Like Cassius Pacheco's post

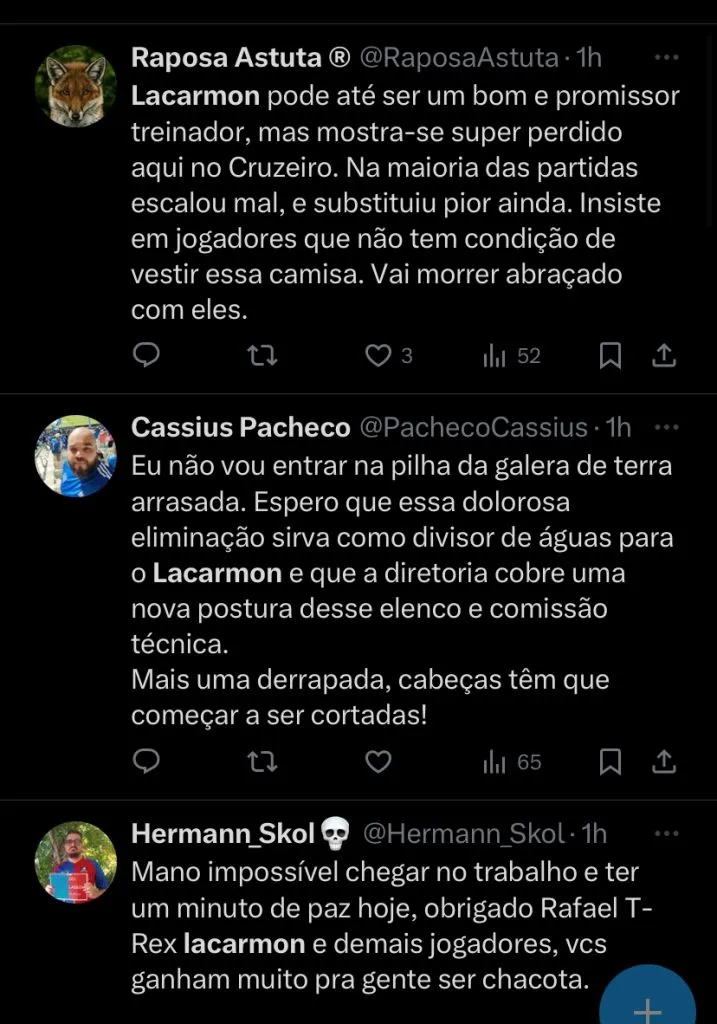(x=378, y=762)
